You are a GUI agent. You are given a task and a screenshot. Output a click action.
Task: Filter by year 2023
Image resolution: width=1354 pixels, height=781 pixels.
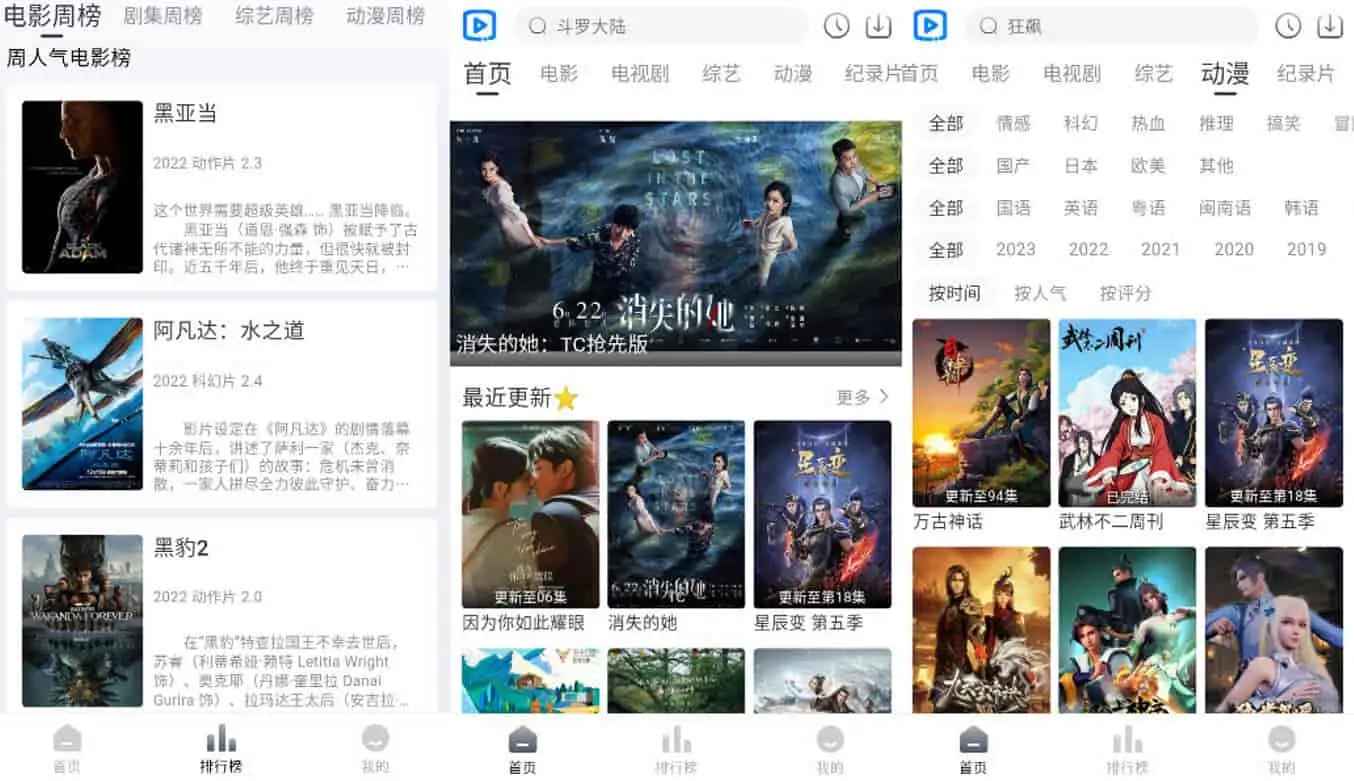click(x=1015, y=250)
